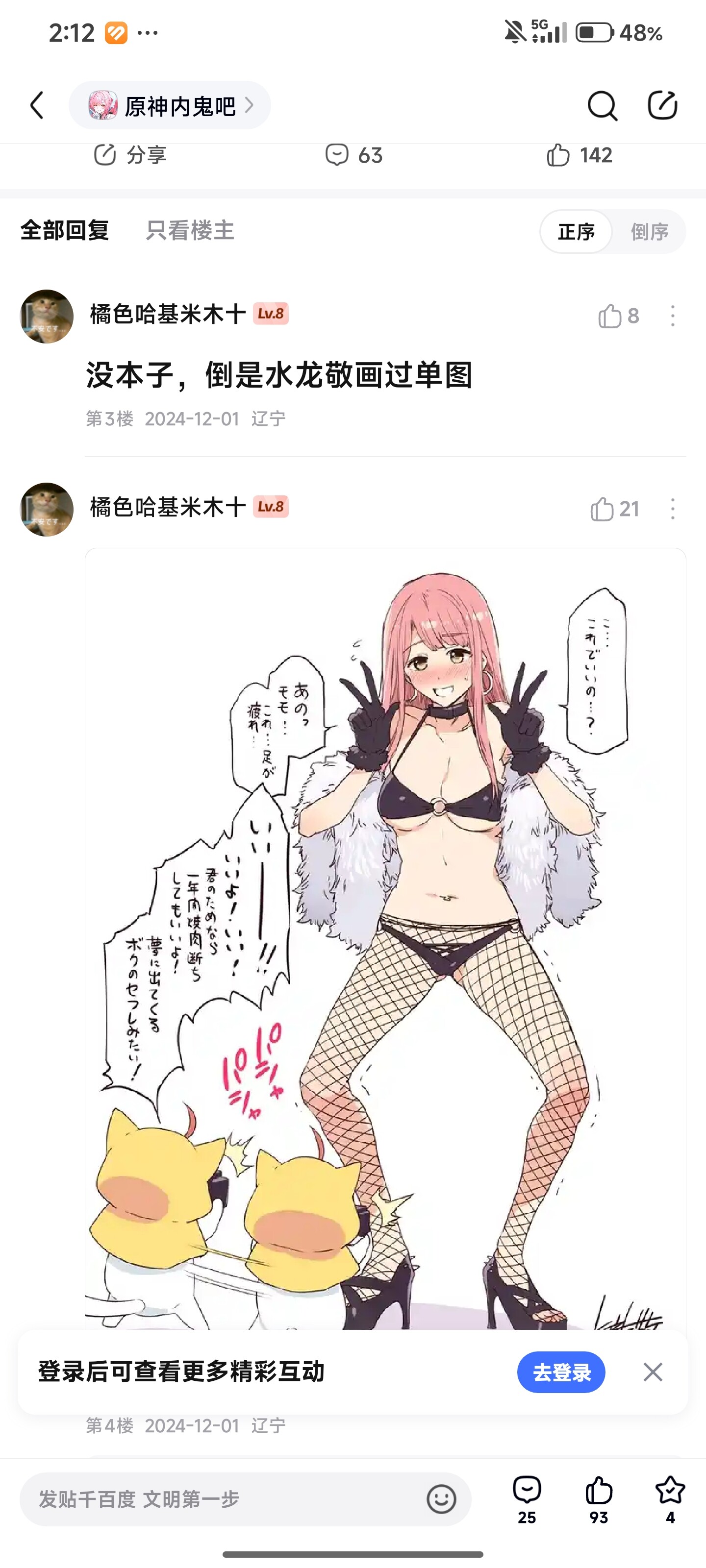Tap the 分享 share button

130,155
